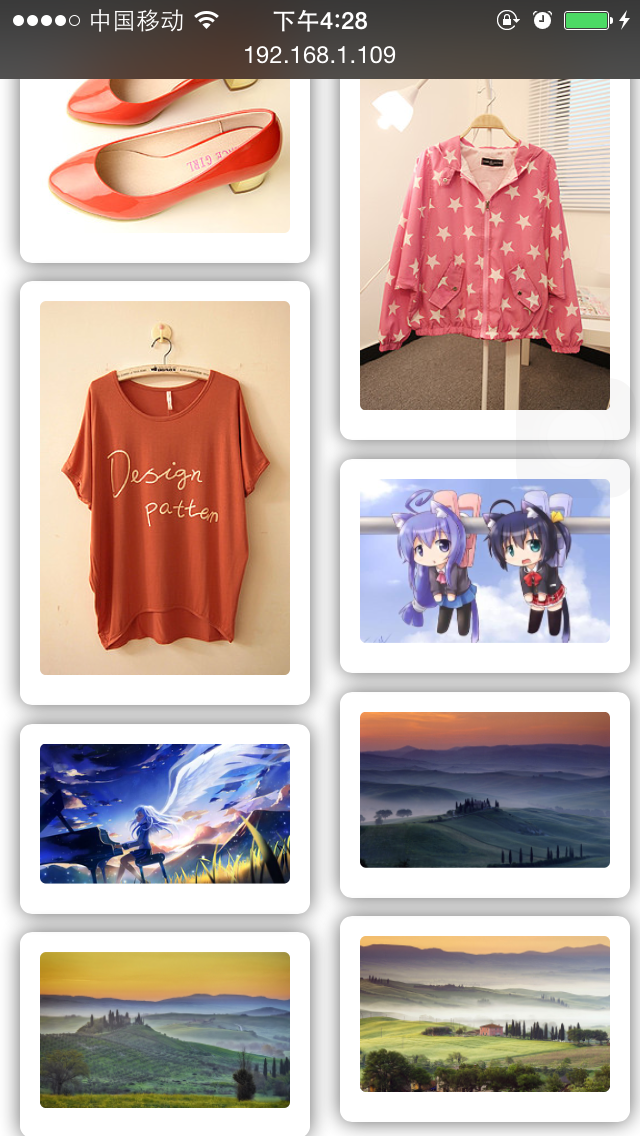
Task: Open the two anime cat-girls card
Action: (x=484, y=561)
